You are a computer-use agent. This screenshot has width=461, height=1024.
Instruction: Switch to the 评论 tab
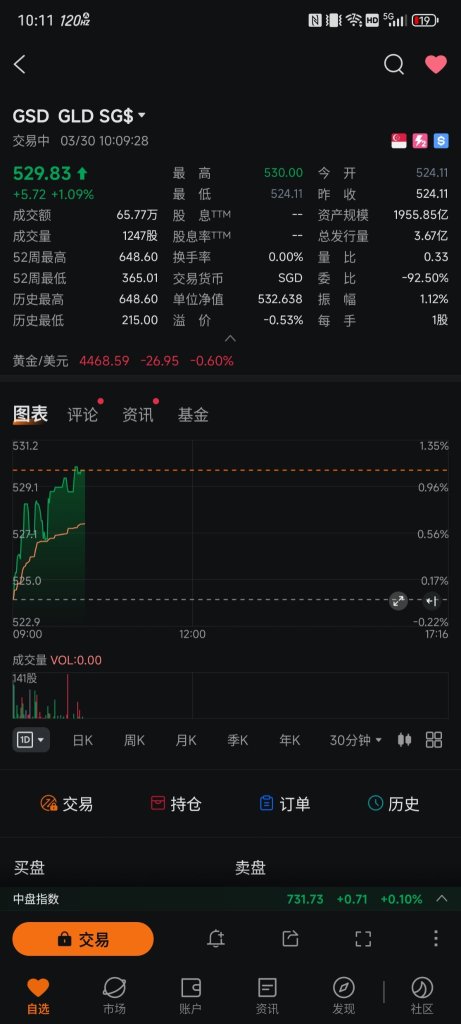[x=82, y=414]
